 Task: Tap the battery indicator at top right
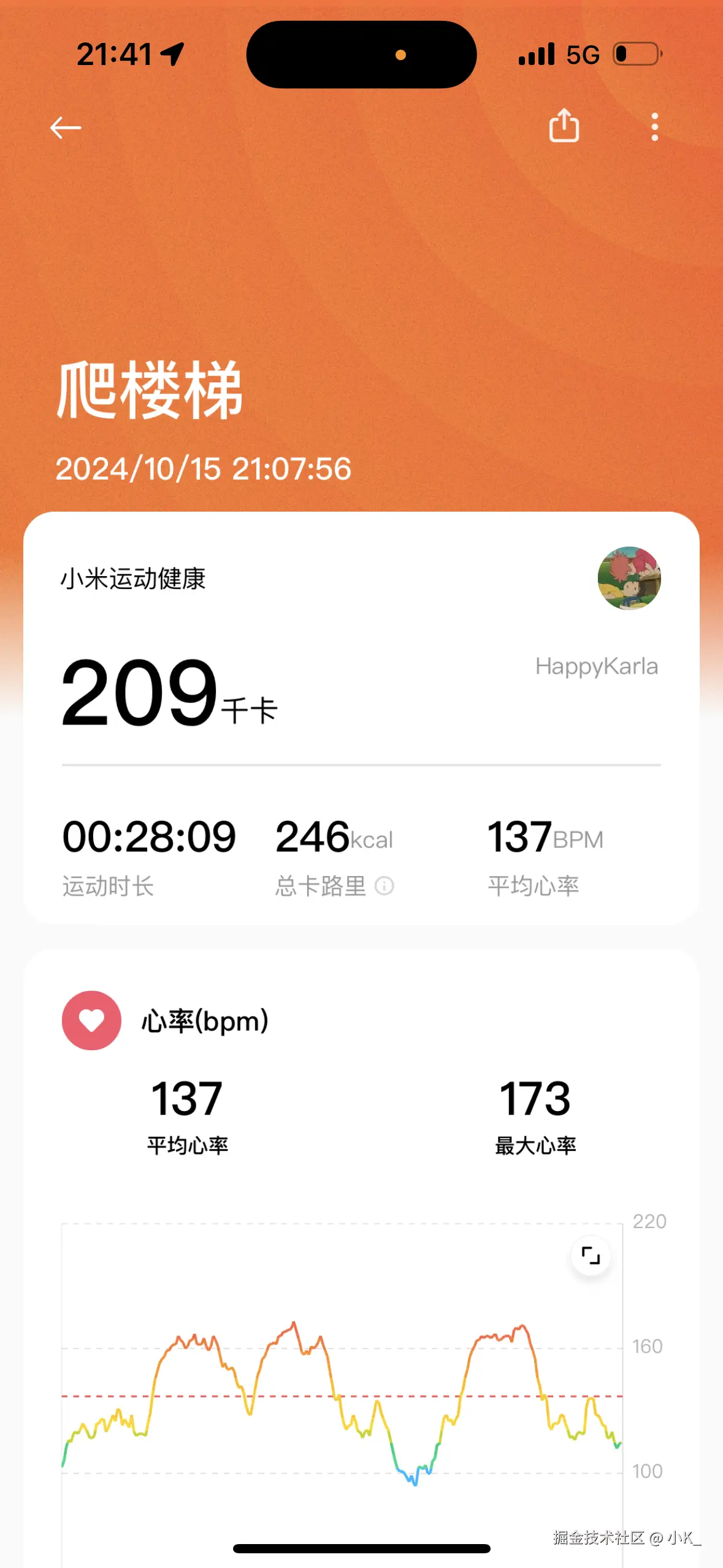coord(636,54)
